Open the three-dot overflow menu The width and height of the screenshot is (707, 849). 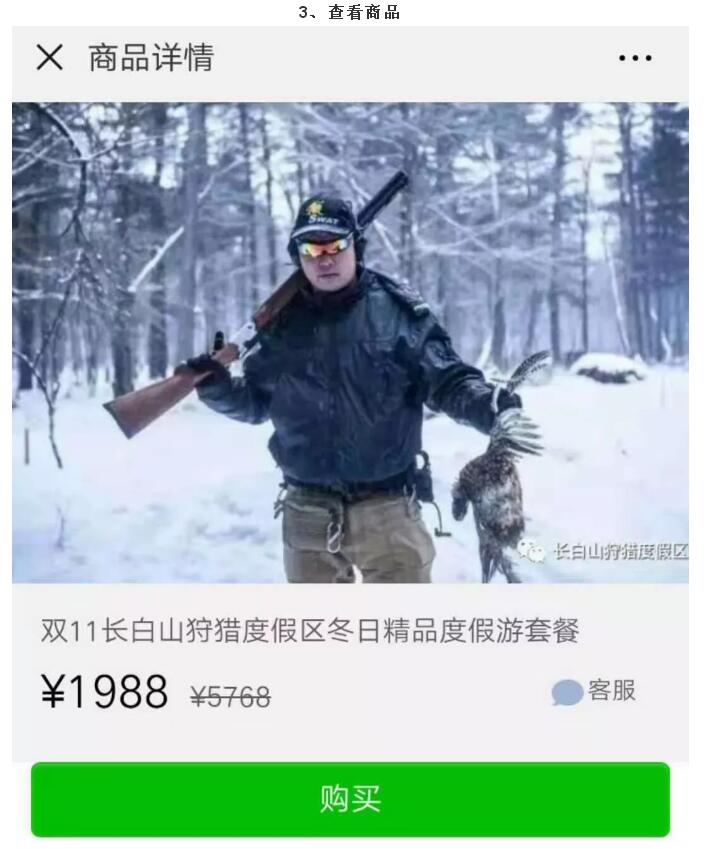tap(635, 58)
